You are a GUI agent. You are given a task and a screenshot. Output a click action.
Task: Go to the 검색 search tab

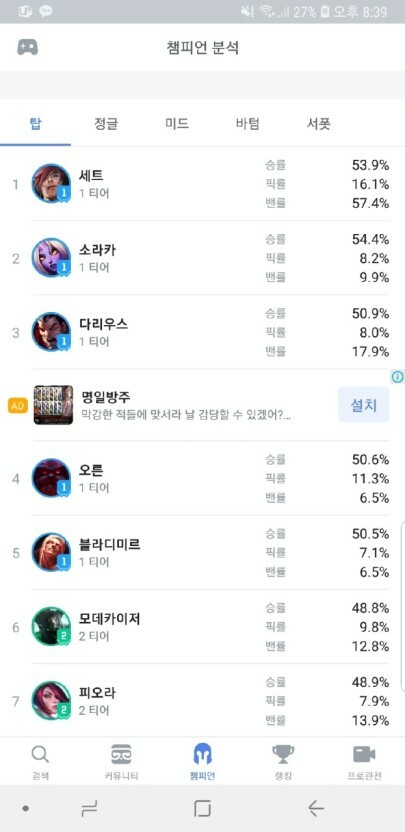click(x=40, y=762)
